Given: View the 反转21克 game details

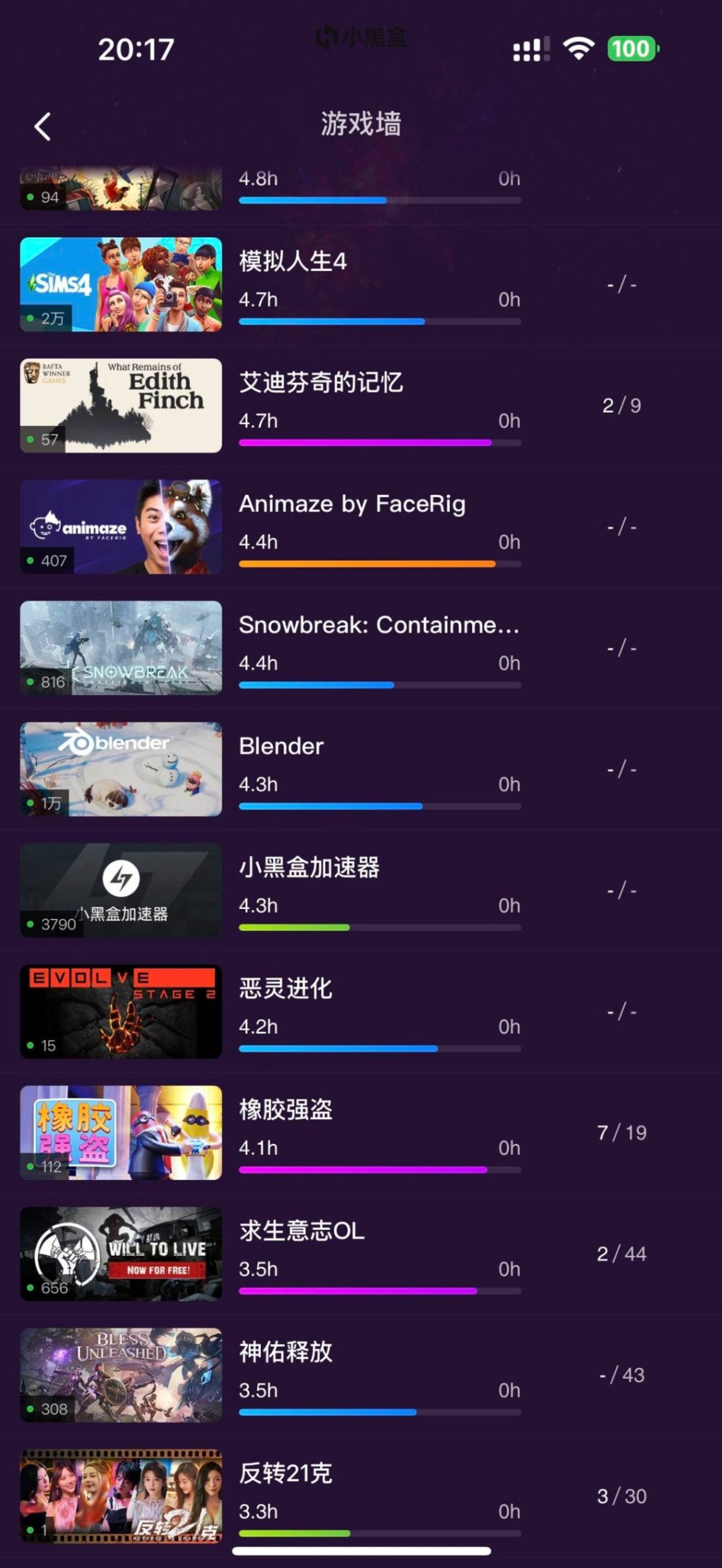Looking at the screenshot, I should coord(286,1473).
